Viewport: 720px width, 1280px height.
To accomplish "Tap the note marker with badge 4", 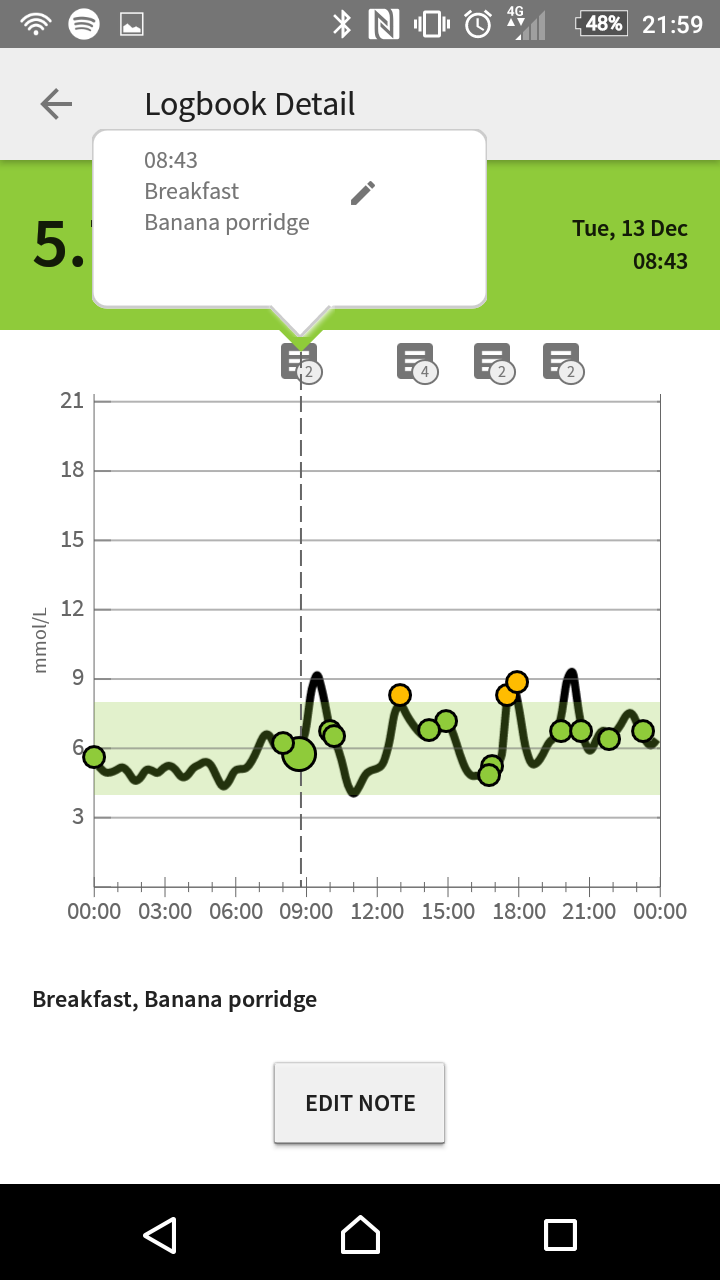I will pos(418,362).
